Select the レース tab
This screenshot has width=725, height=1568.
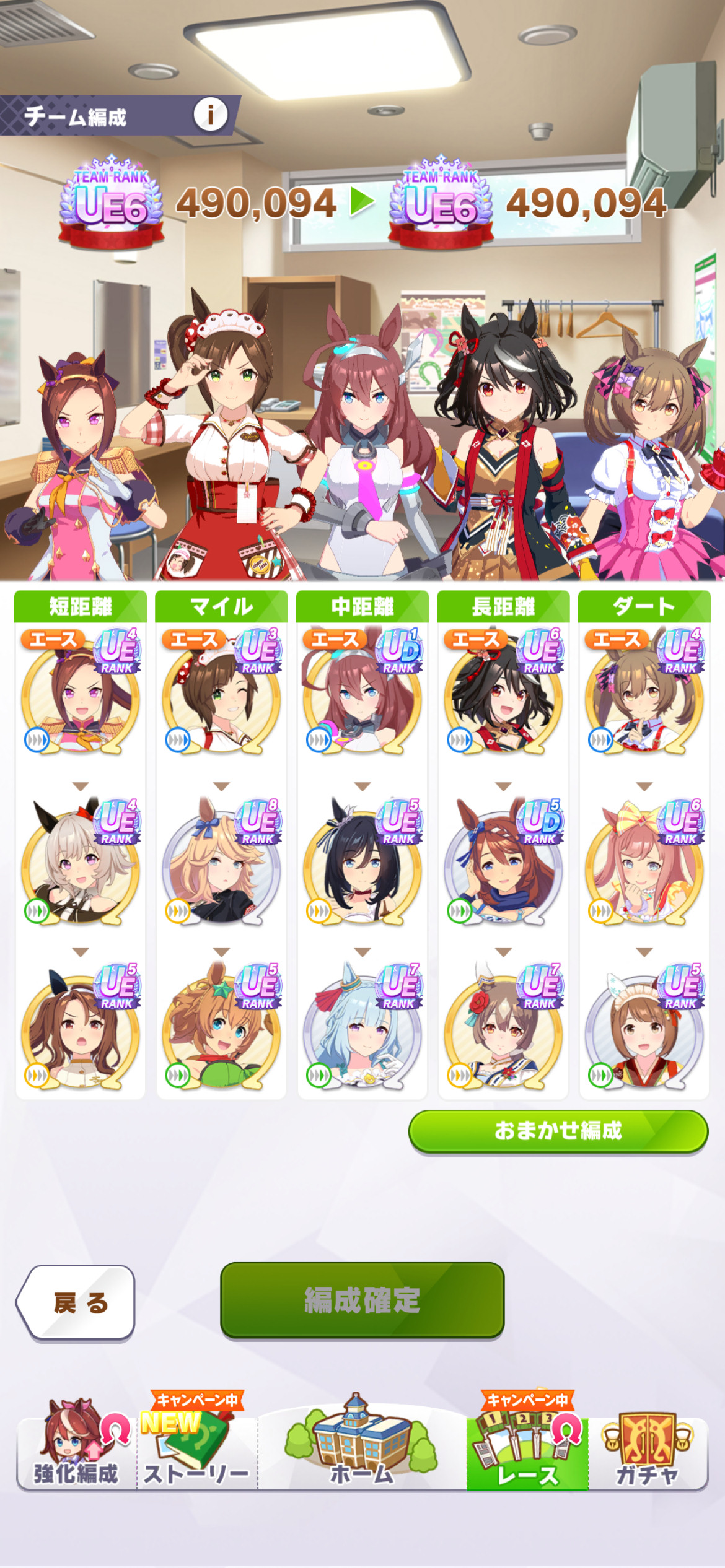coord(527,1444)
